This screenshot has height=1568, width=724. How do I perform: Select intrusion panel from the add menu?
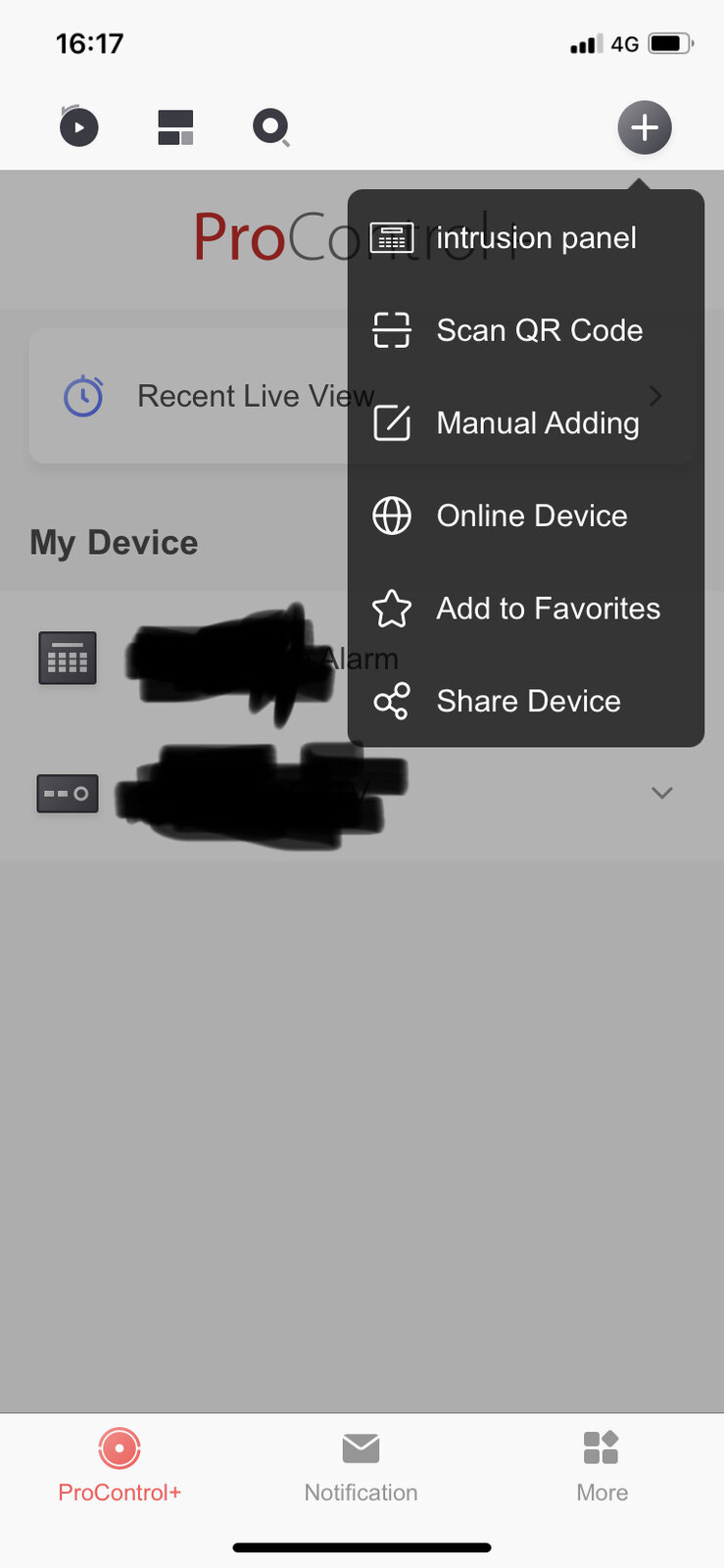coord(525,238)
